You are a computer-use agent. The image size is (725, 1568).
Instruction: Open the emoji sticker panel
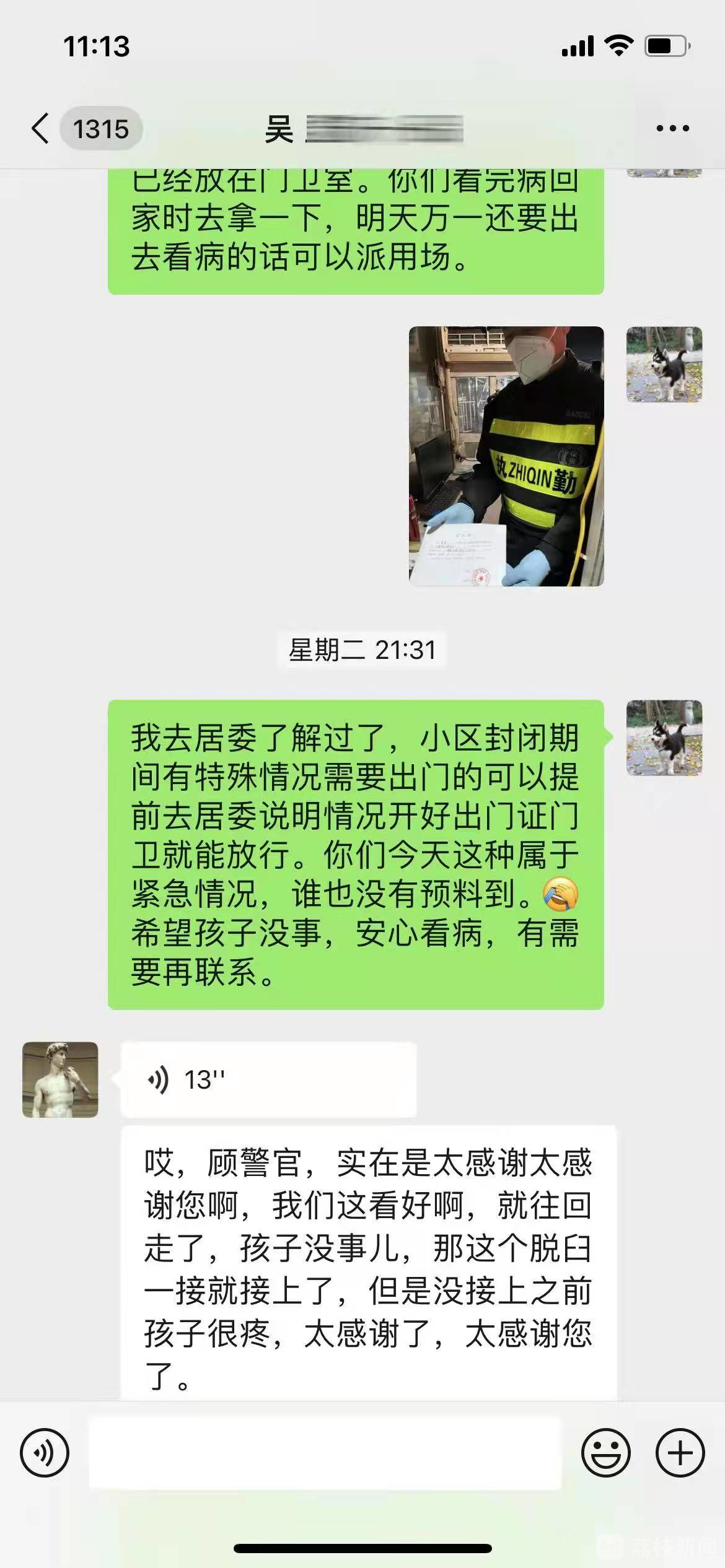coord(605,1452)
